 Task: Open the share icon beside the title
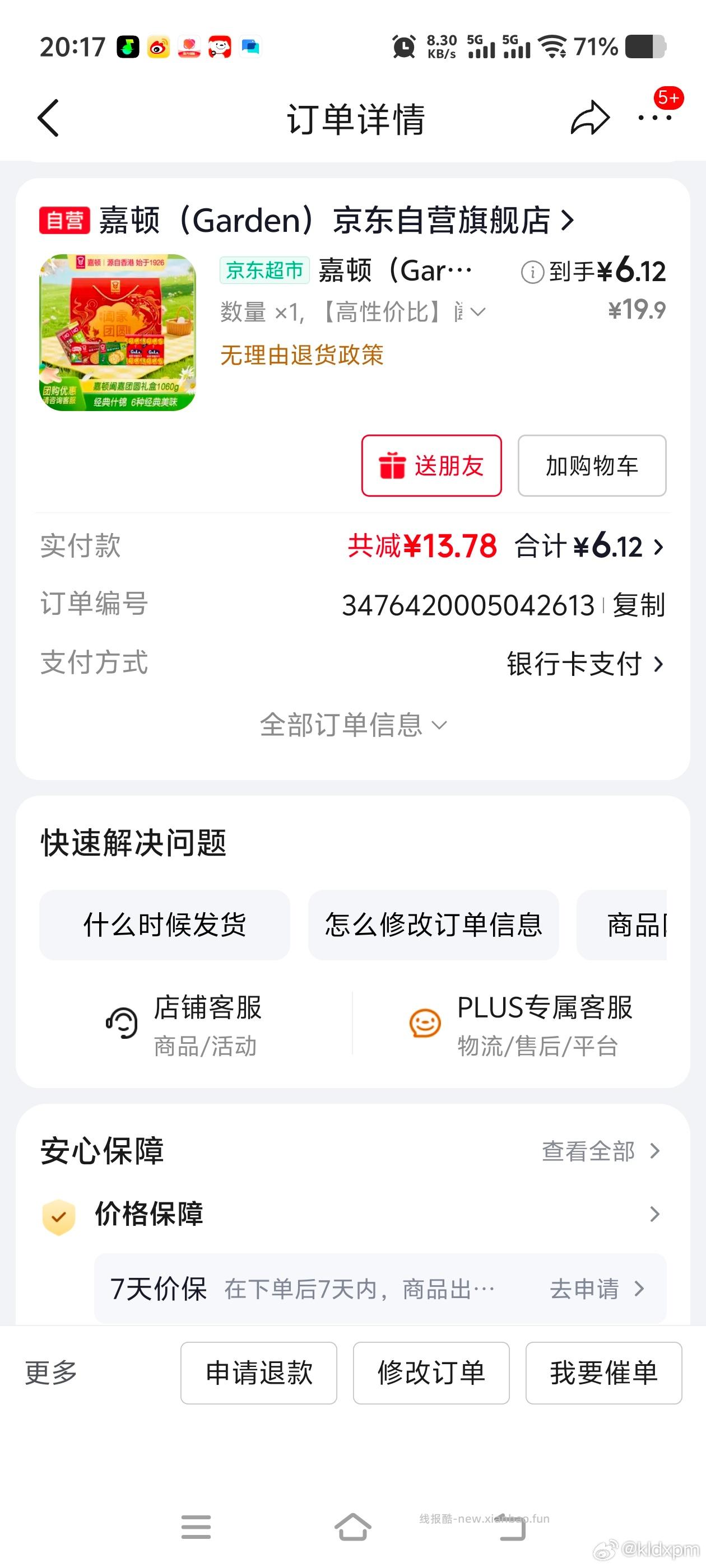(588, 117)
